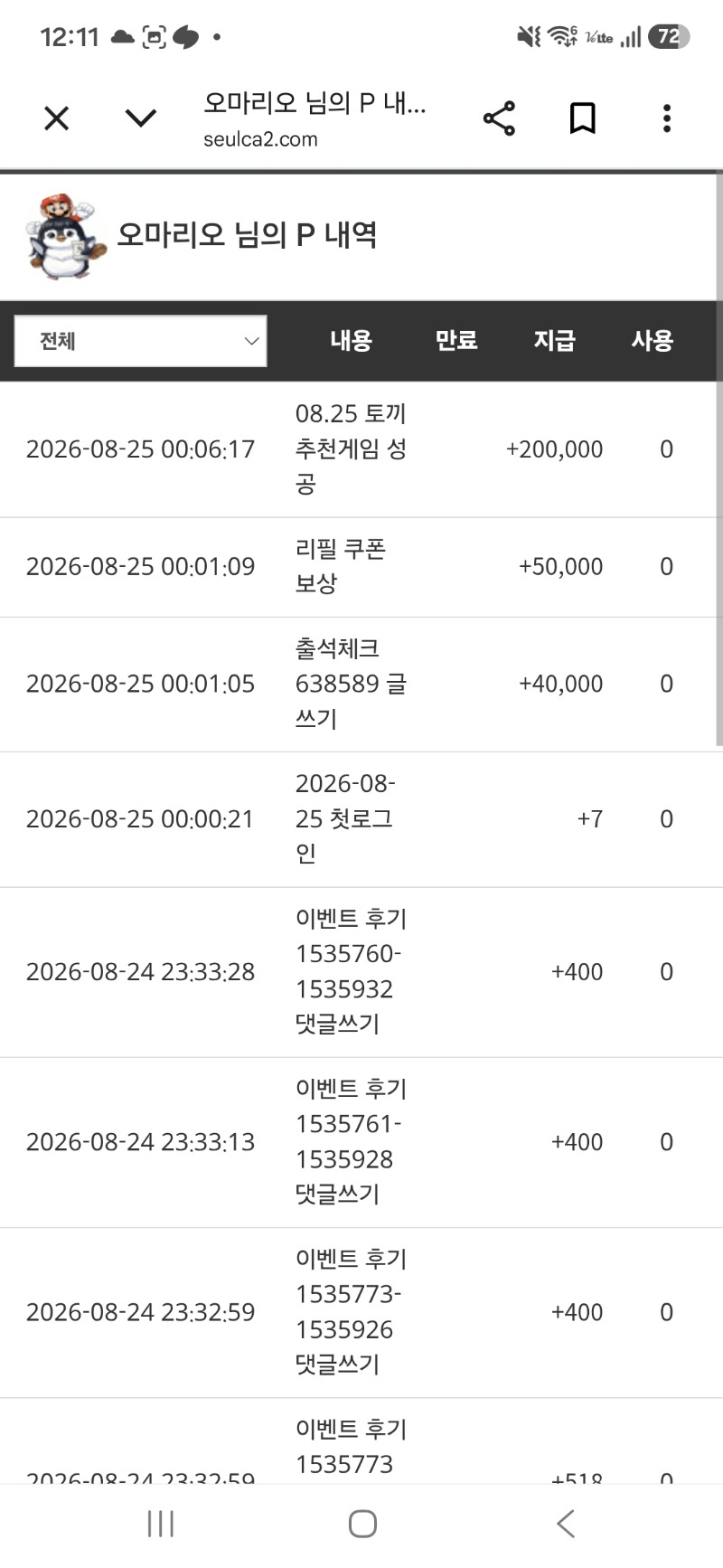This screenshot has width=723, height=1568.
Task: Open the 전체 filter dropdown
Action: 141,341
